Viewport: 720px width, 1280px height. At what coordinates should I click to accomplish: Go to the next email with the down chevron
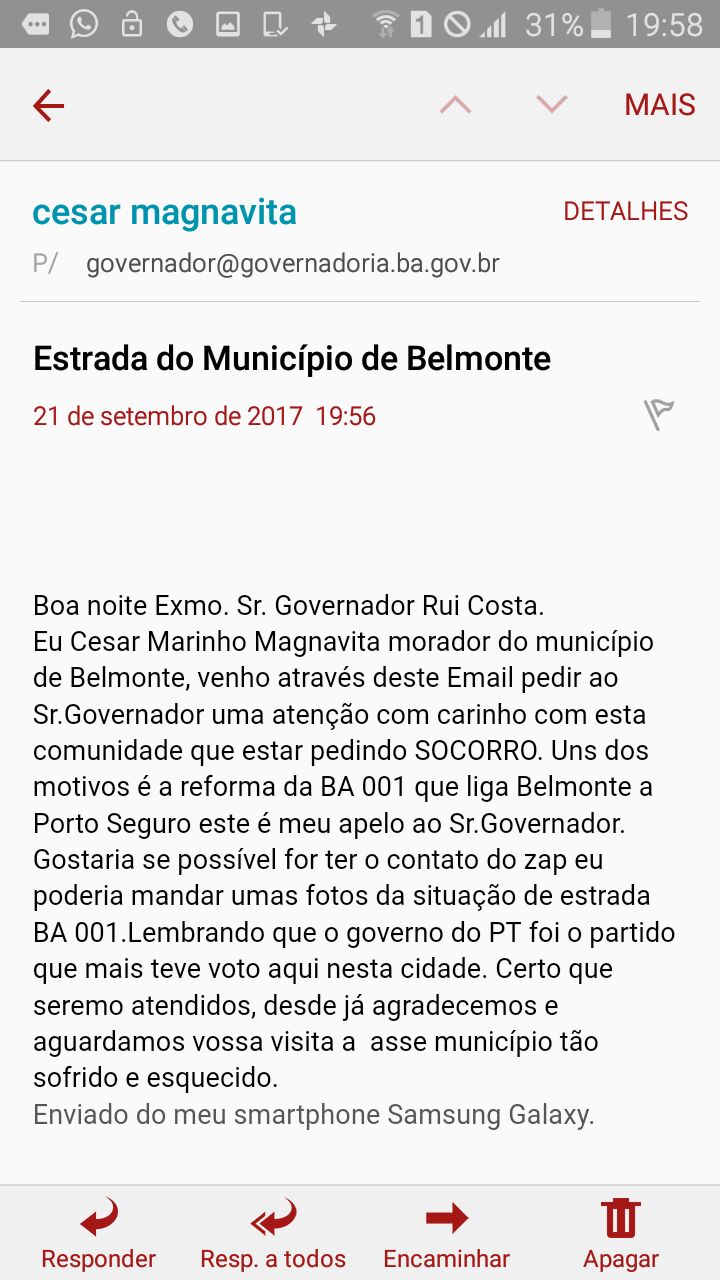pyautogui.click(x=551, y=104)
